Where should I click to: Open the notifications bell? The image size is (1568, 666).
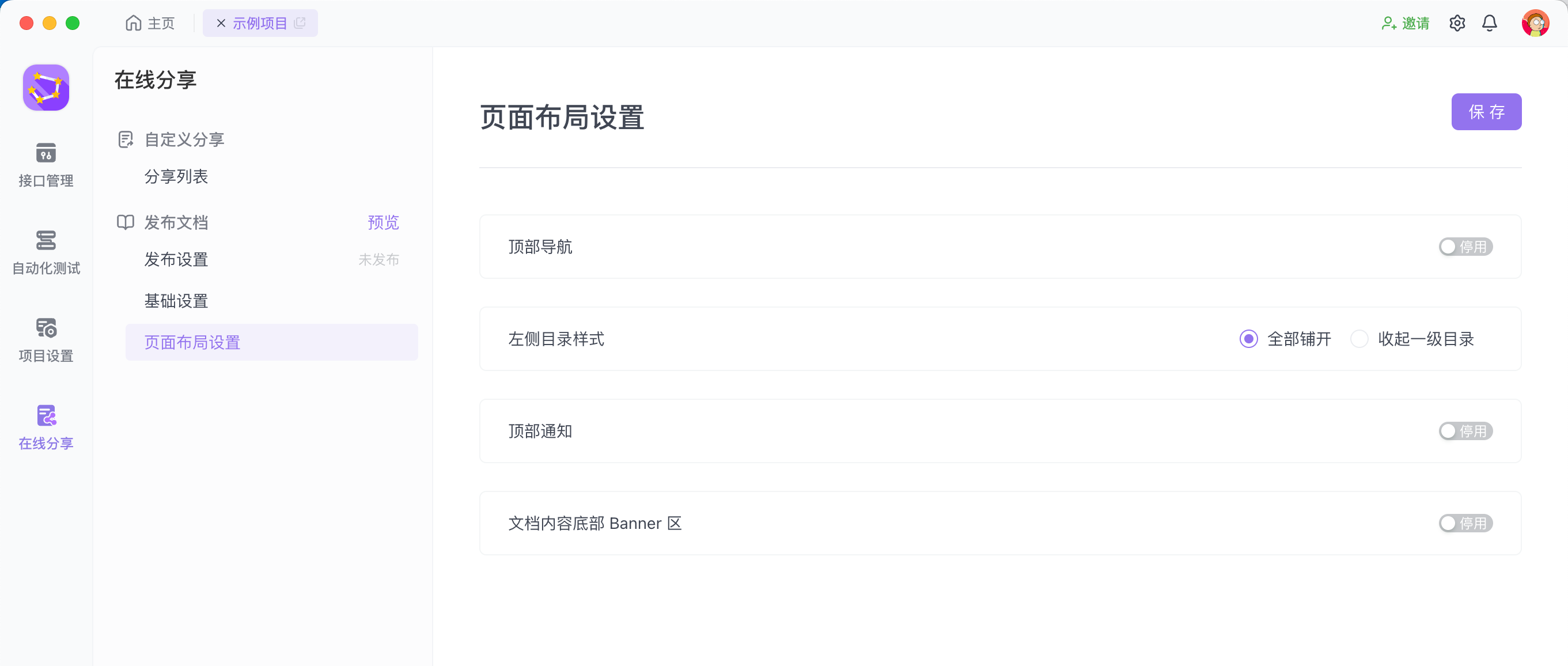pyautogui.click(x=1489, y=23)
